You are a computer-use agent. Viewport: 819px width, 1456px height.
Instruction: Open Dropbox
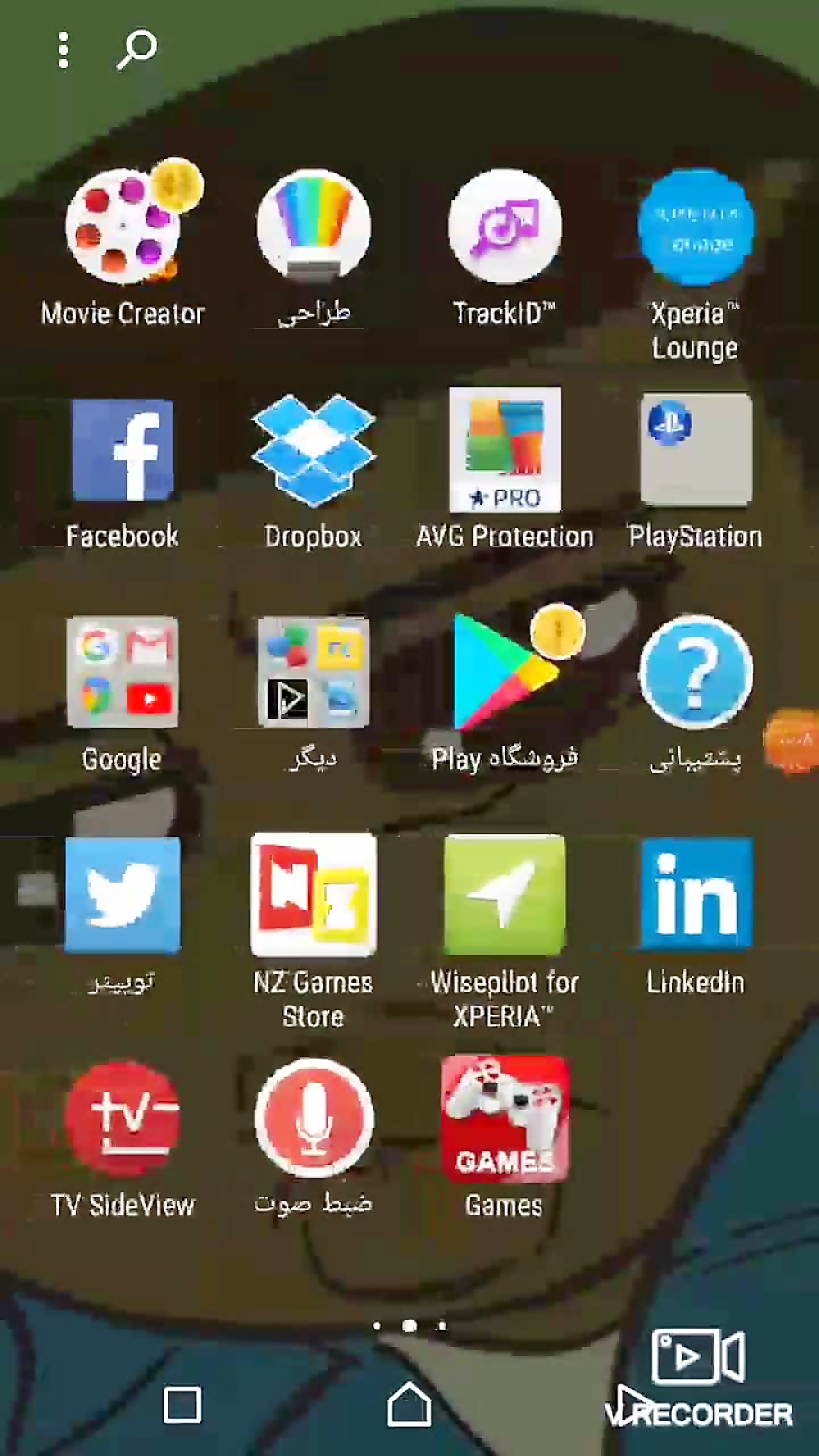(313, 450)
